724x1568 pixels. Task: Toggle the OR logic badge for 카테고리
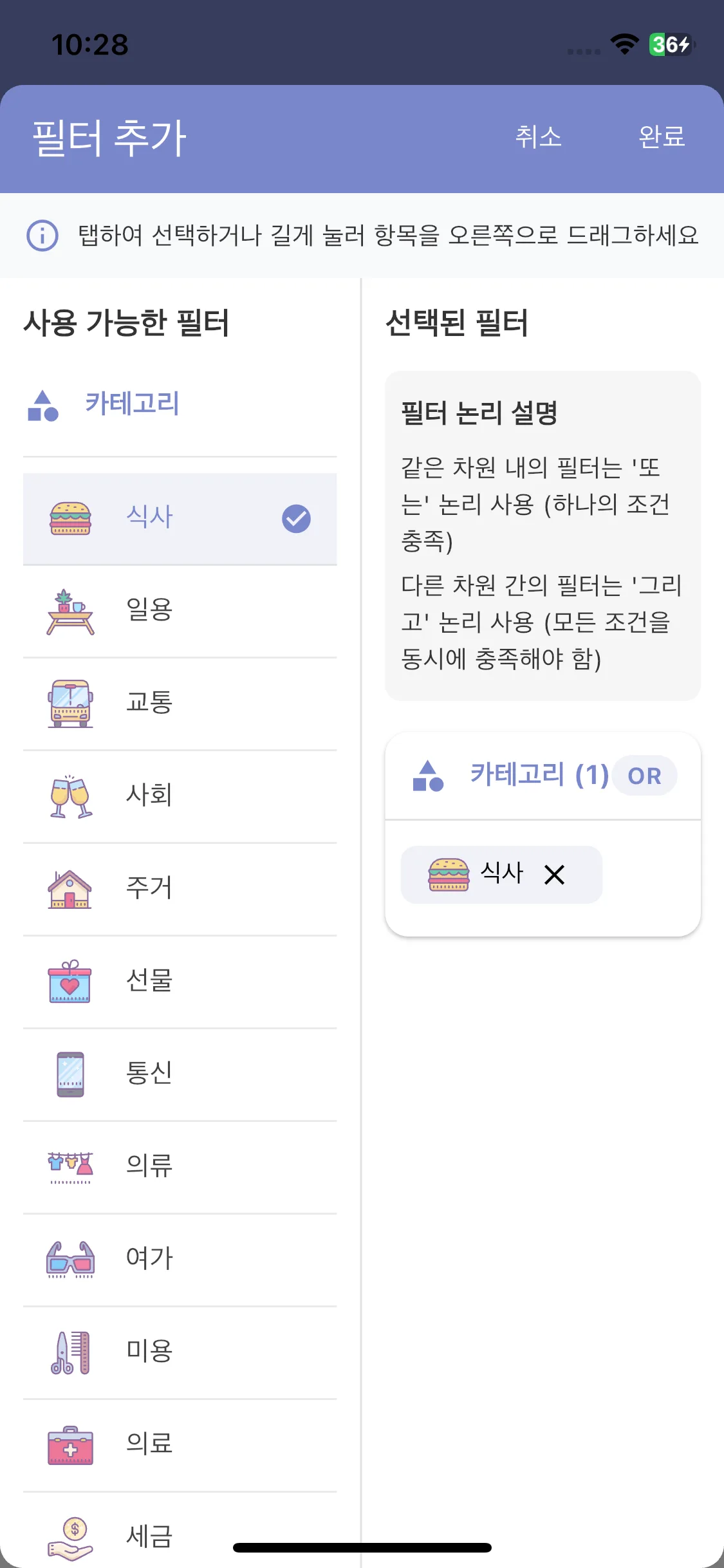pyautogui.click(x=644, y=776)
